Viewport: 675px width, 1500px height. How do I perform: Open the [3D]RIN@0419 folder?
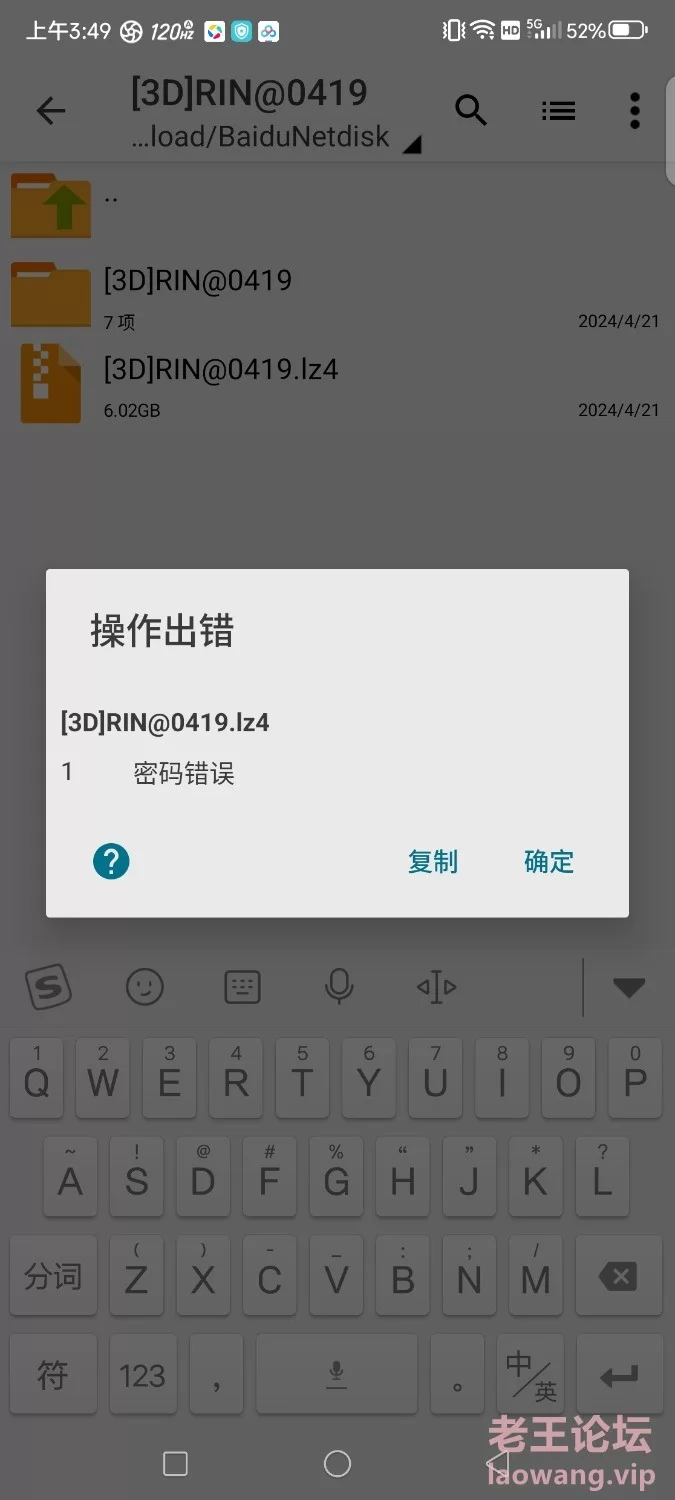pyautogui.click(x=337, y=294)
